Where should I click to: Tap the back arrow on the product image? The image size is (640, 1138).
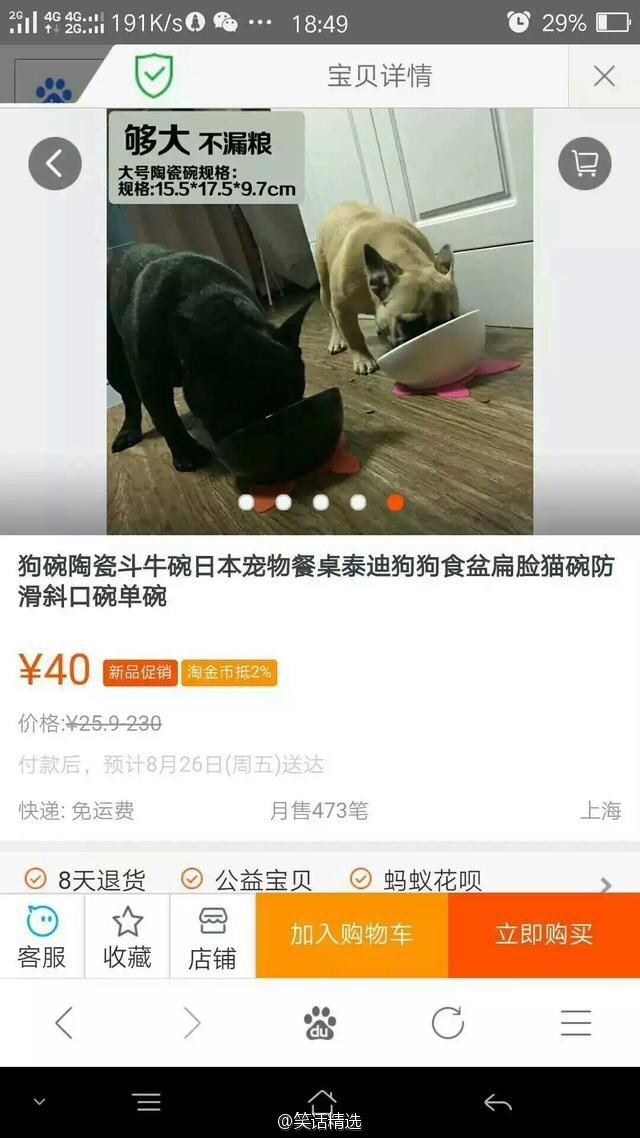coord(55,163)
